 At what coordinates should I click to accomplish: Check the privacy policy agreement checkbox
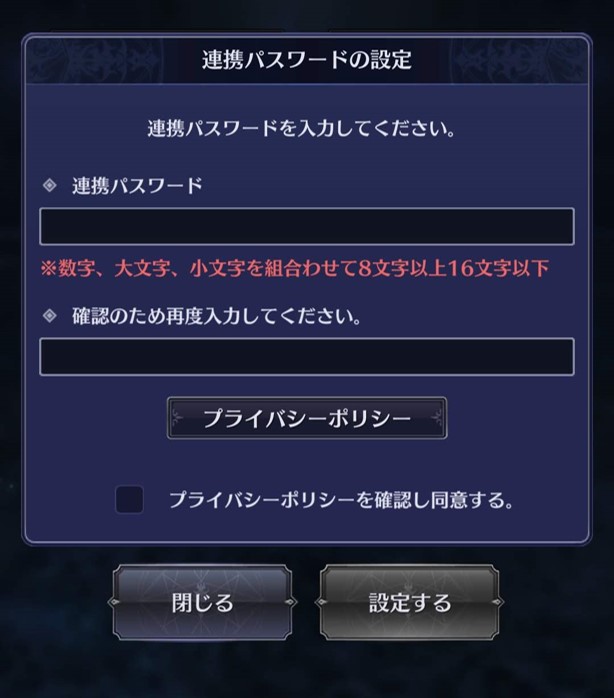click(x=130, y=499)
